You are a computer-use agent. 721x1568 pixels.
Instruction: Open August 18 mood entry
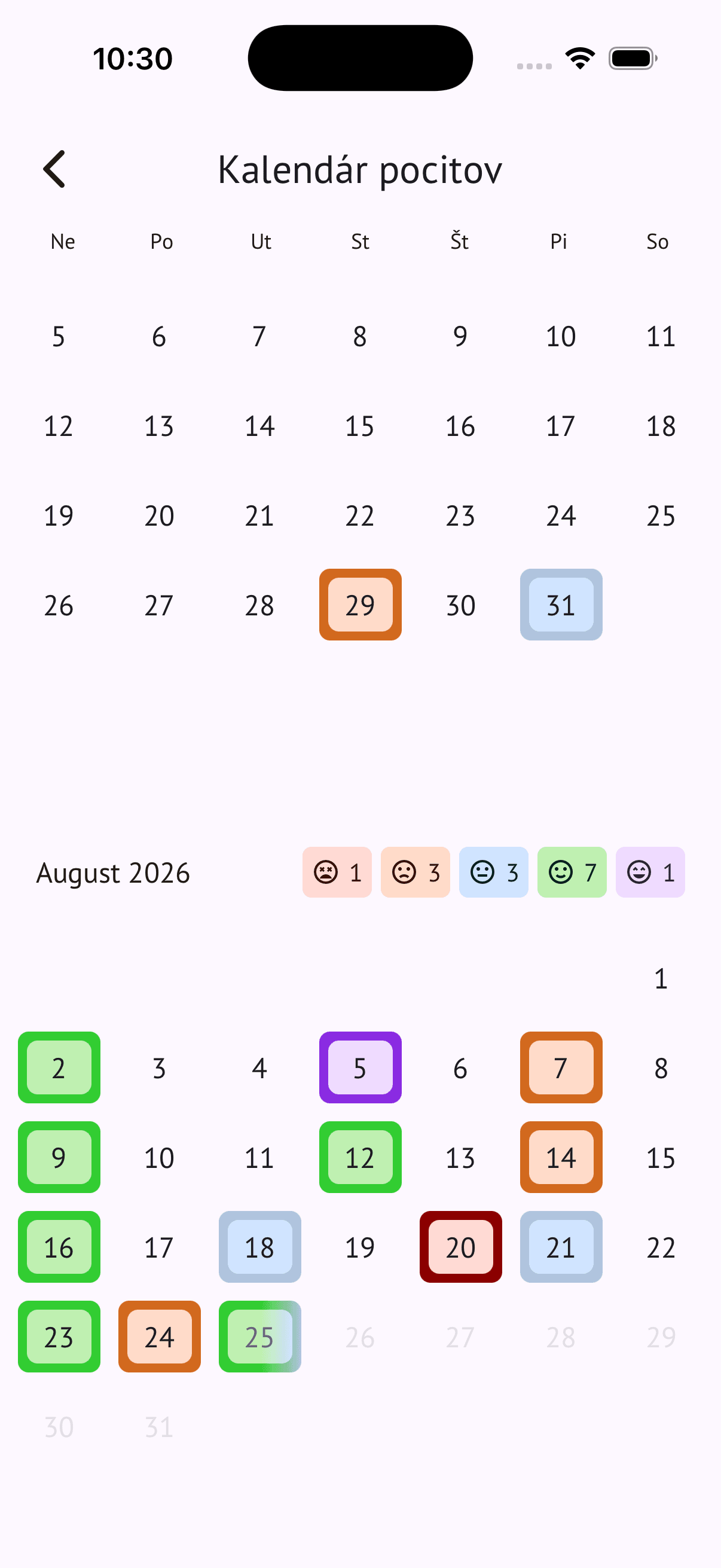pos(260,1247)
